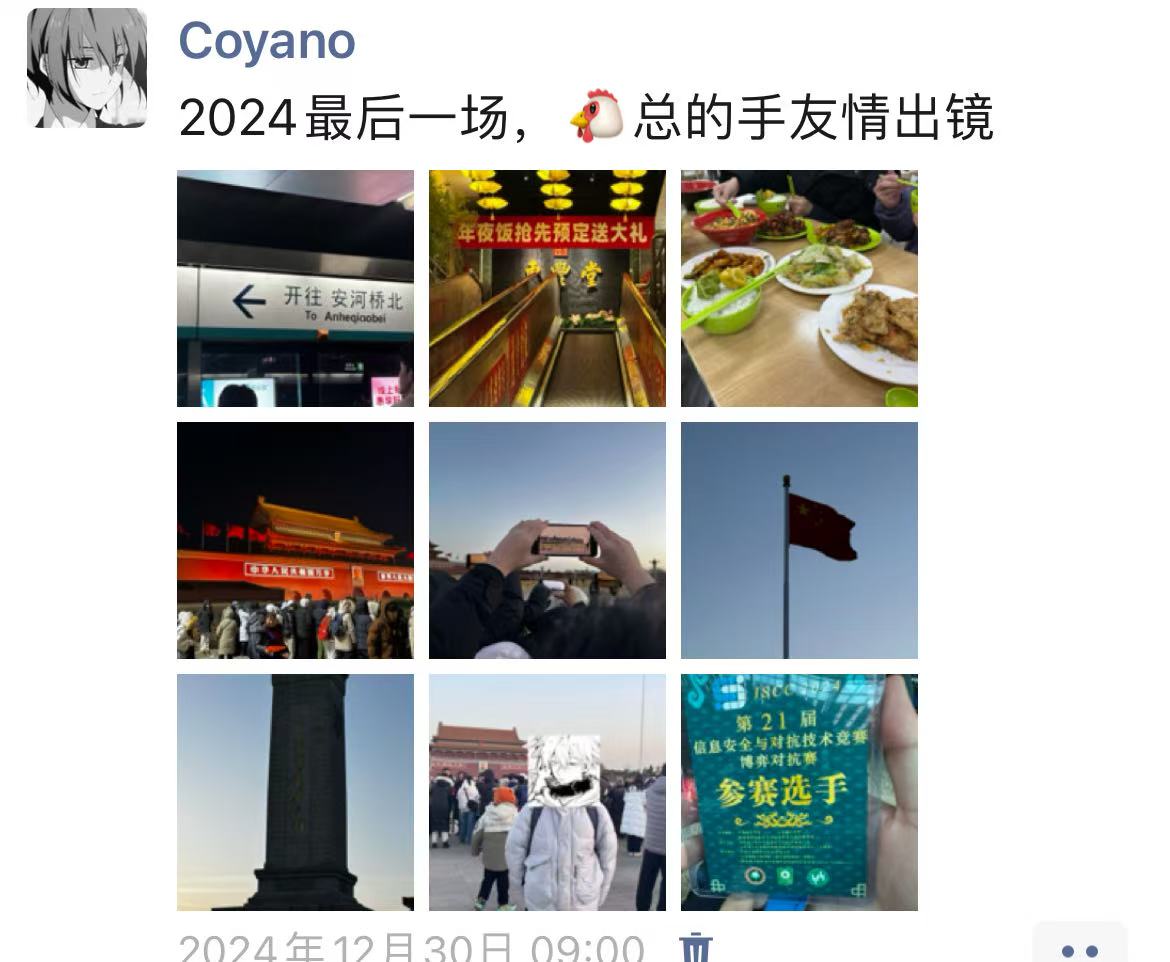Open the Coyano username link
This screenshot has width=1170, height=962.
(267, 42)
